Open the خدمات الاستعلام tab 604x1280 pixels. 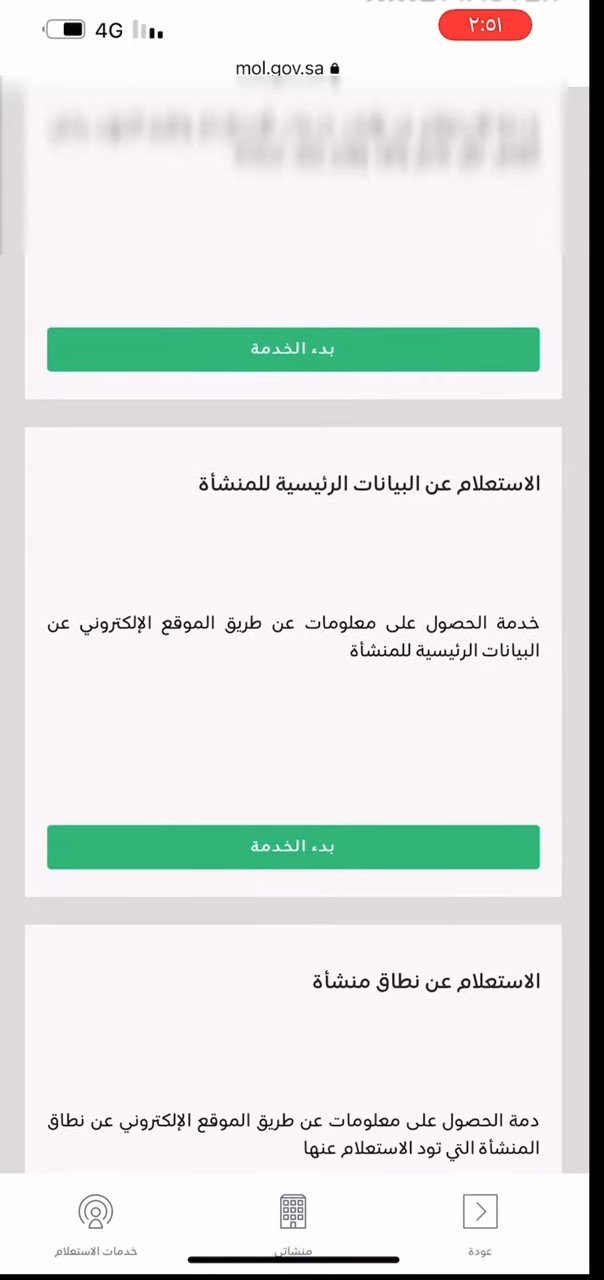coord(96,1225)
